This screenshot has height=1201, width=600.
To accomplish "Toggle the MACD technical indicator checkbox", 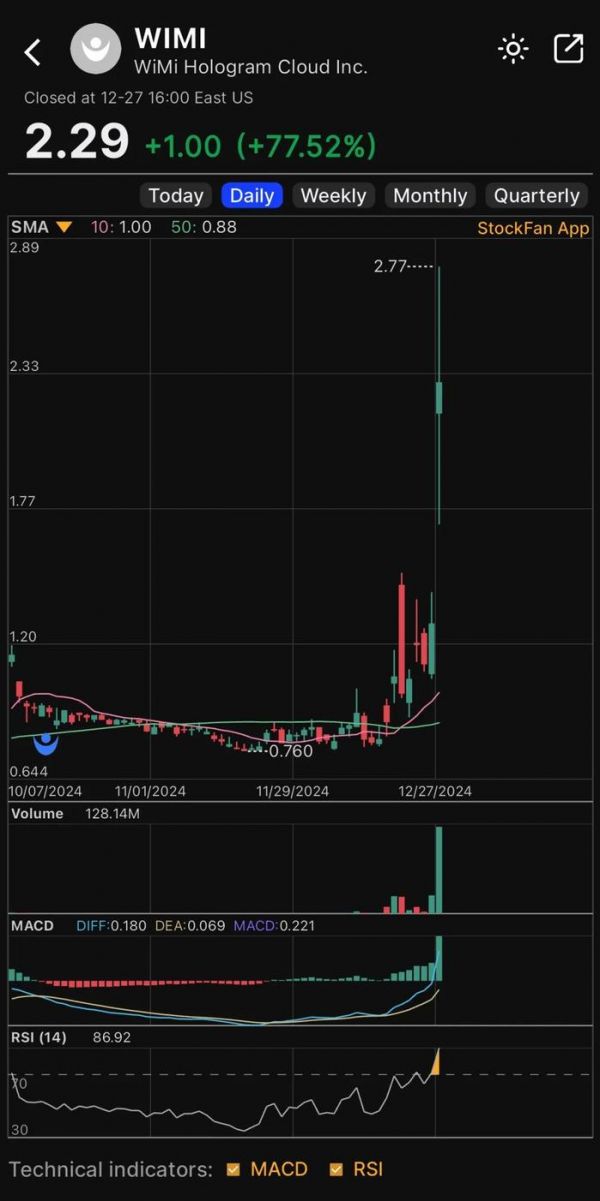I will pyautogui.click(x=234, y=1169).
